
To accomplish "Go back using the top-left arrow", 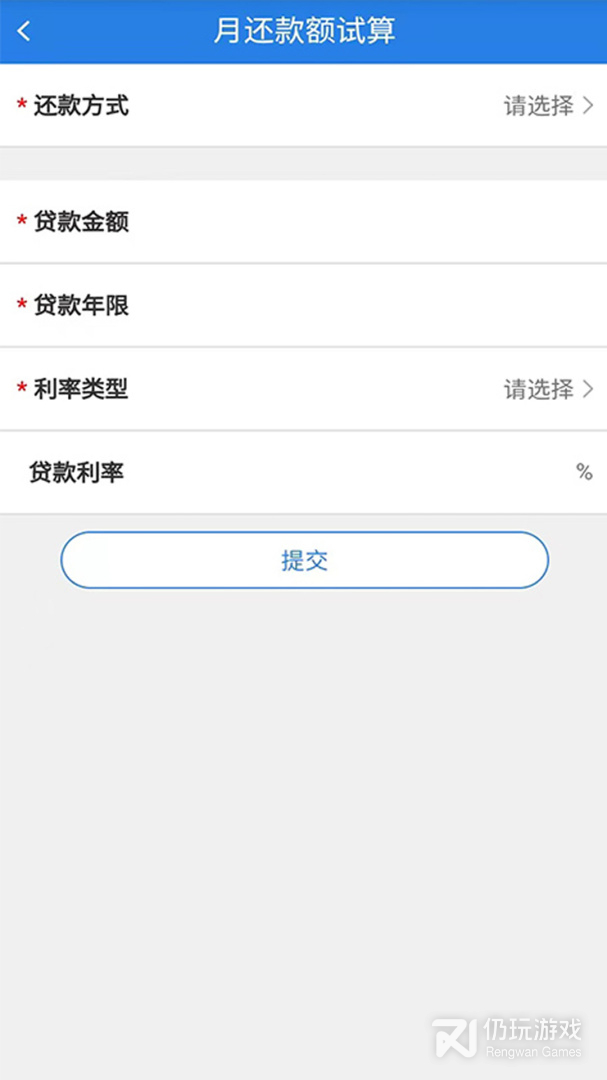I will pyautogui.click(x=25, y=31).
